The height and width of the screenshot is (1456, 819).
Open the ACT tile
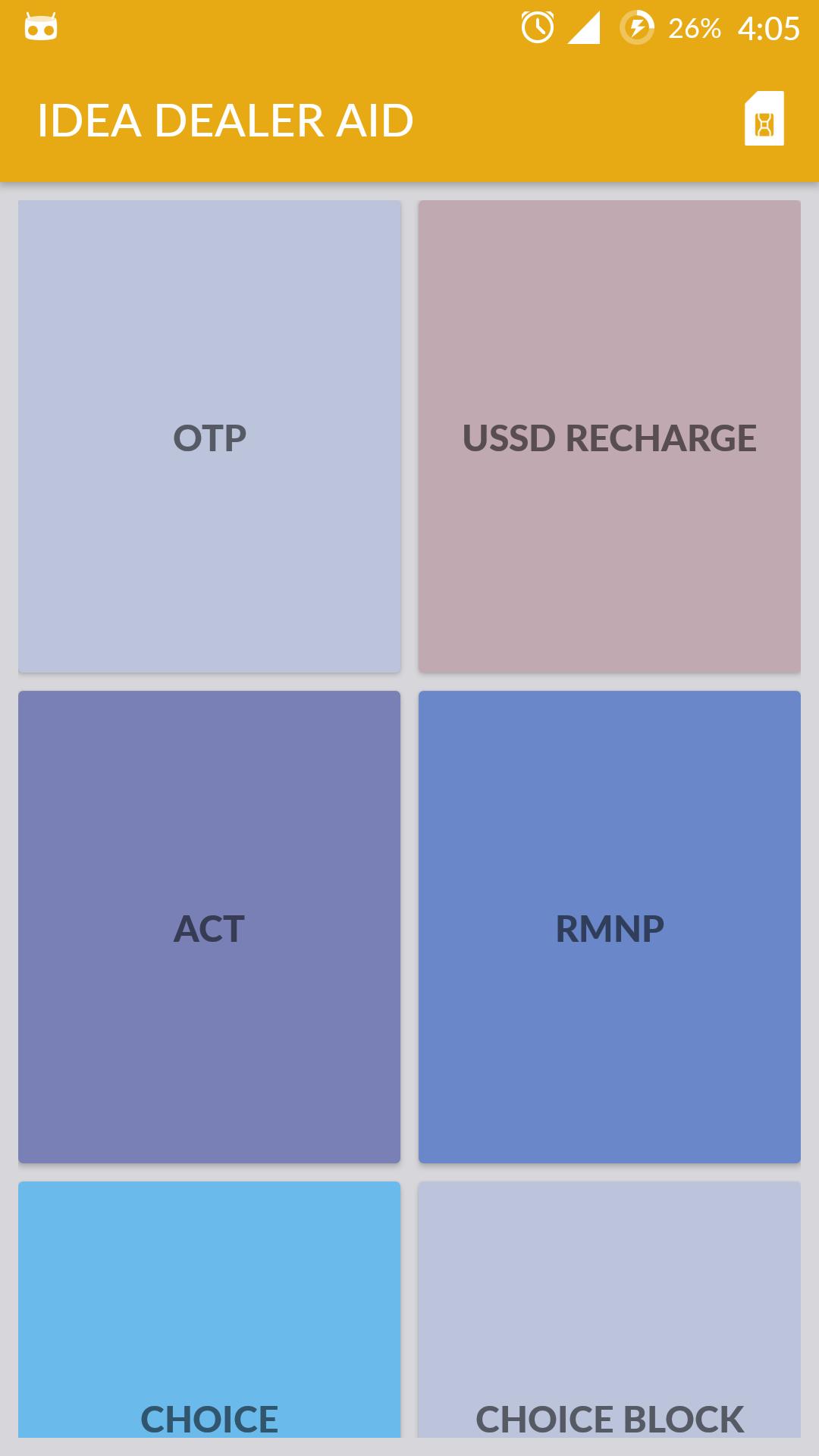click(209, 926)
